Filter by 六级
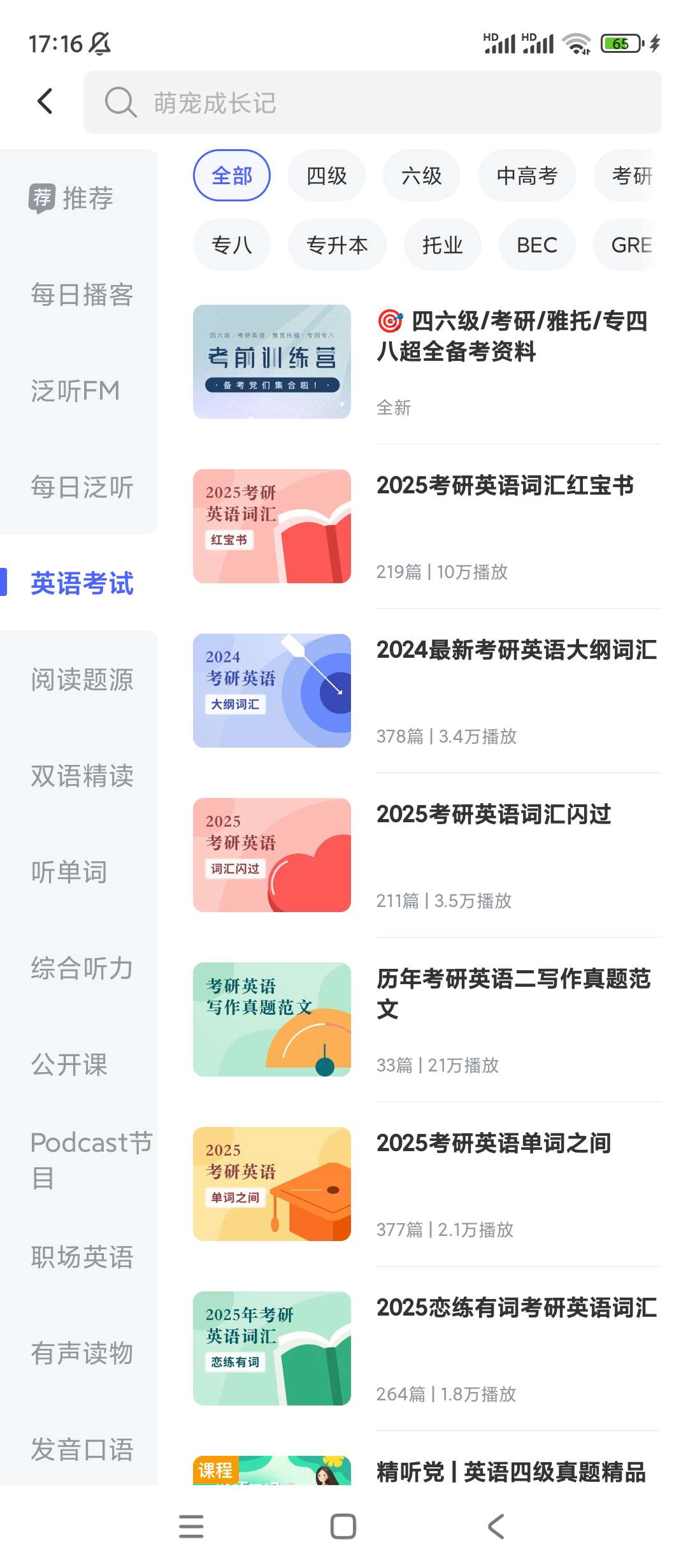Image resolution: width=688 pixels, height=1568 pixels. pyautogui.click(x=421, y=176)
